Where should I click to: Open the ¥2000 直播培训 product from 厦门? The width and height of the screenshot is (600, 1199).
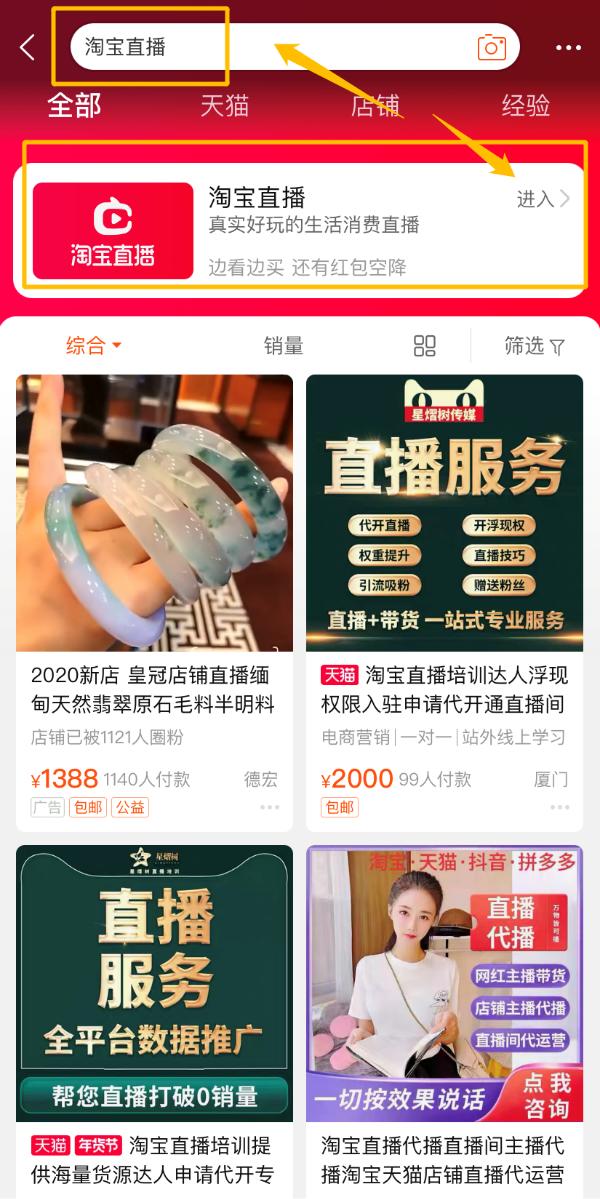[444, 600]
